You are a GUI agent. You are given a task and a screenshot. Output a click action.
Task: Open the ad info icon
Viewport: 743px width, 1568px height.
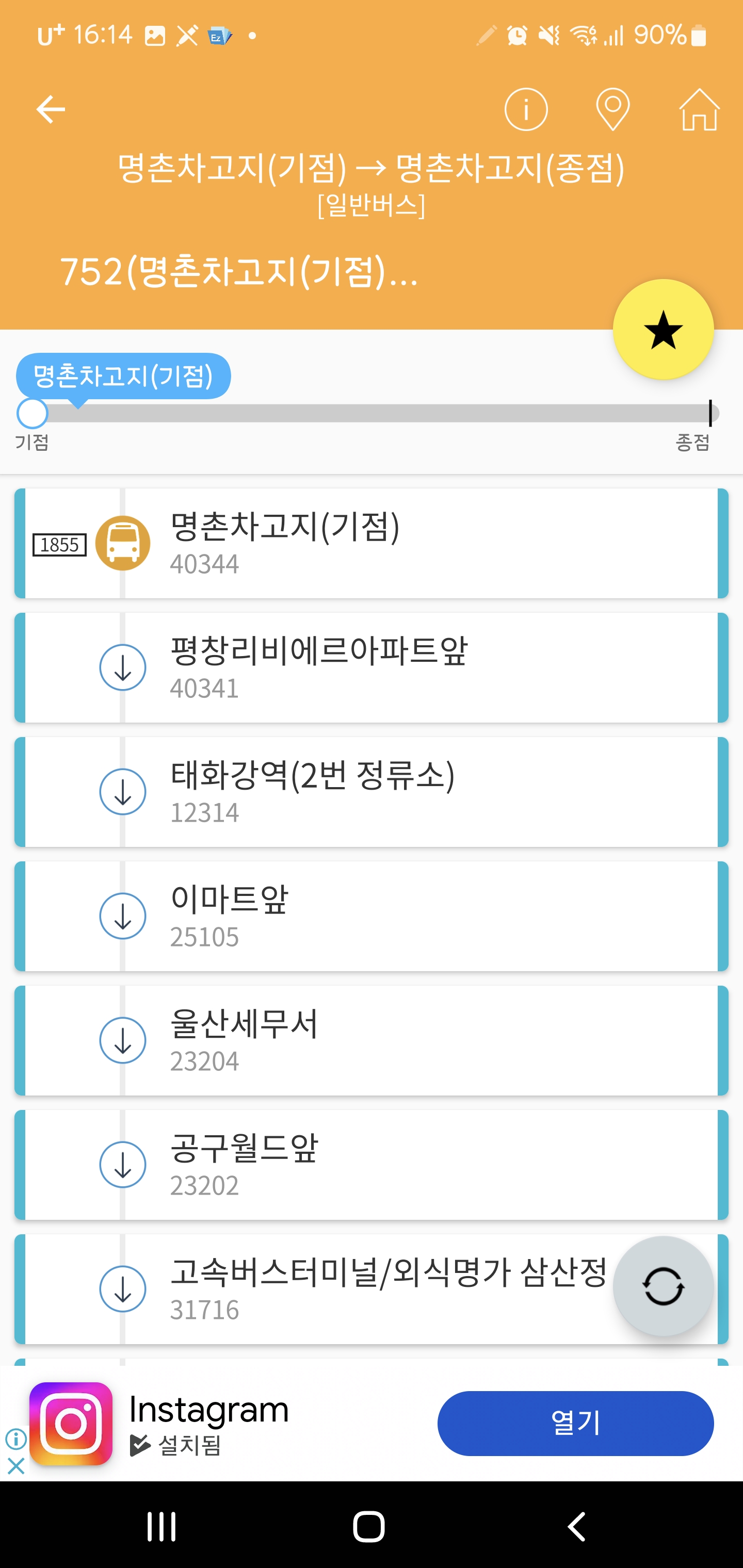pyautogui.click(x=16, y=1439)
